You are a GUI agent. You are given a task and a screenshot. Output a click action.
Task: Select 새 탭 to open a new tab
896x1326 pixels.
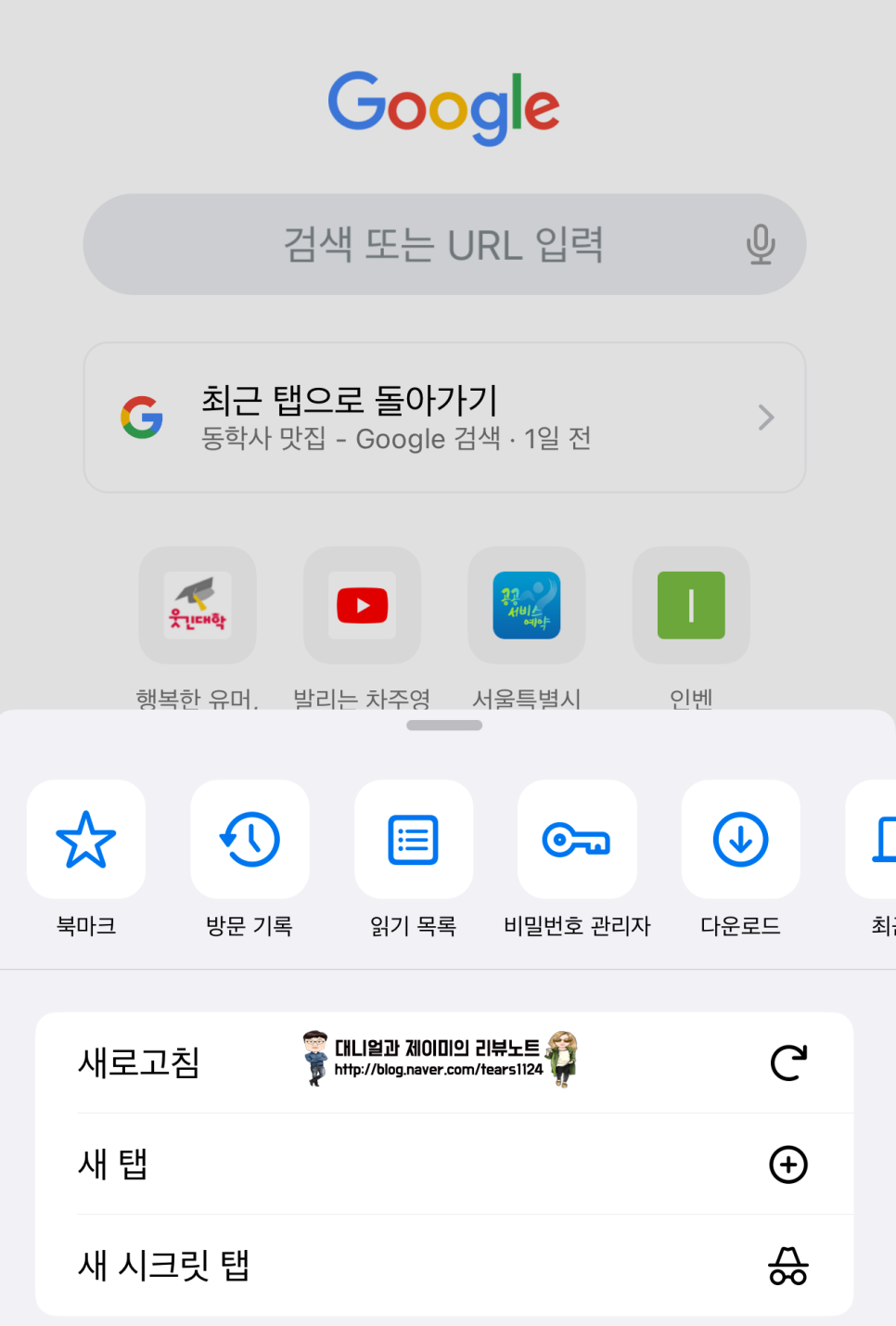tap(444, 1164)
